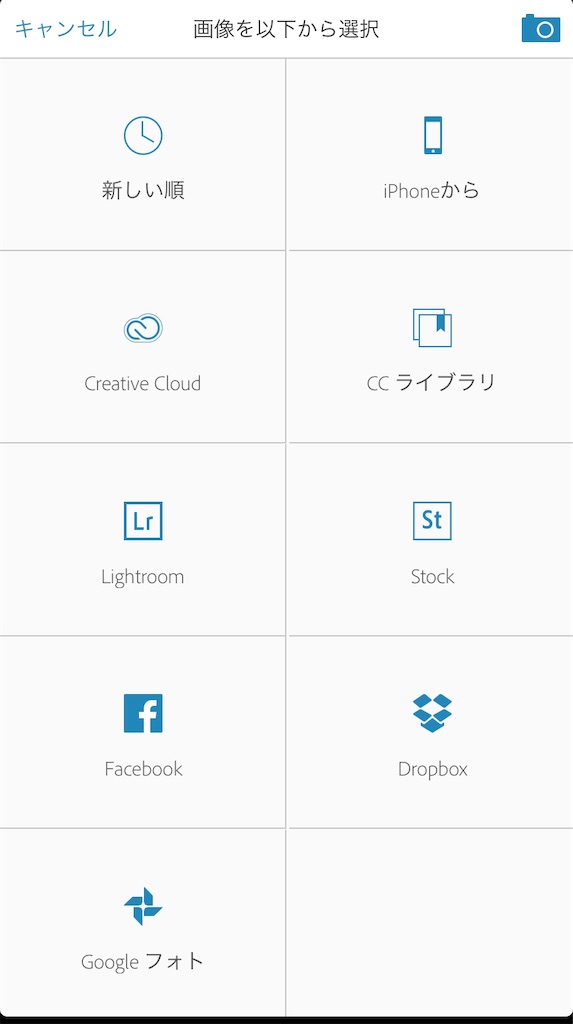Screen dimensions: 573x1024
Task: Select Dropbox as image source
Action: coord(431,732)
